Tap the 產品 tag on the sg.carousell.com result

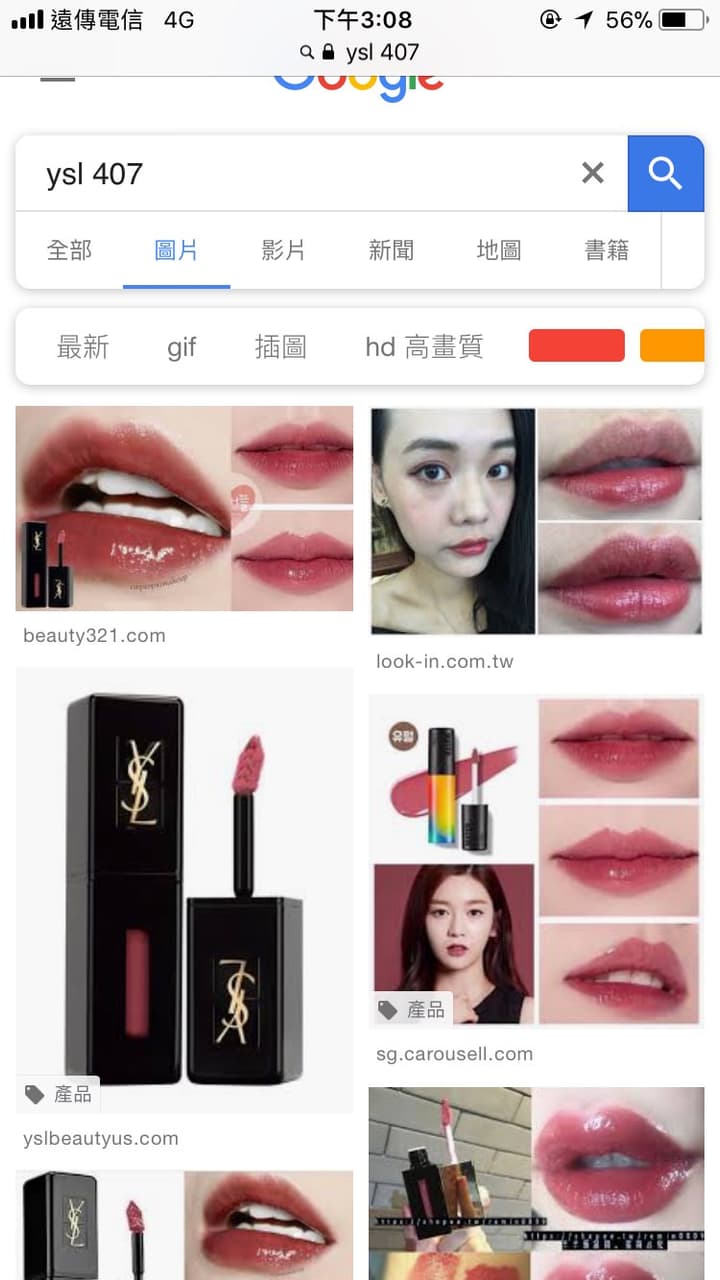coord(412,1010)
